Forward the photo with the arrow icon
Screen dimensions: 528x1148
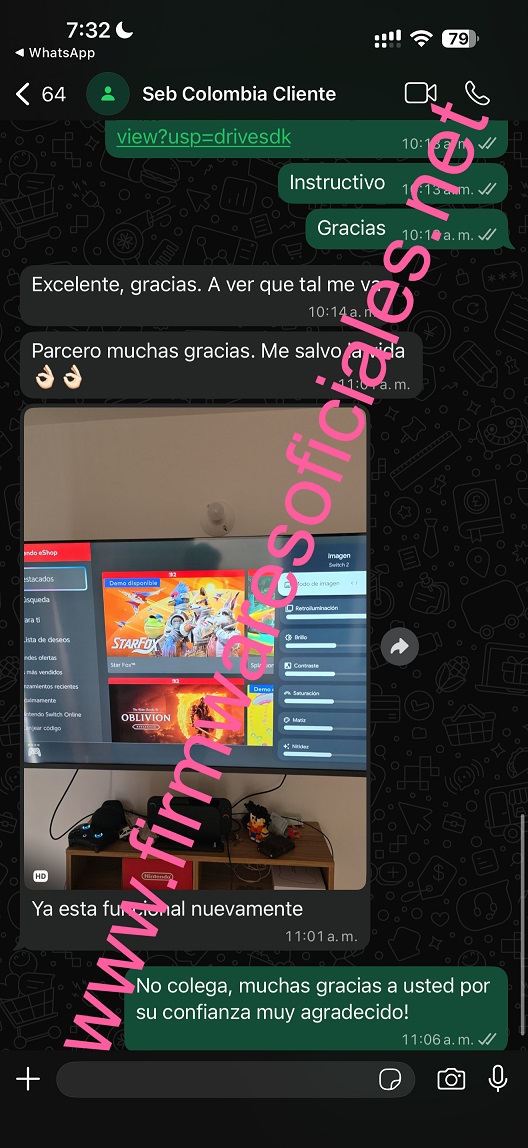pyautogui.click(x=400, y=646)
